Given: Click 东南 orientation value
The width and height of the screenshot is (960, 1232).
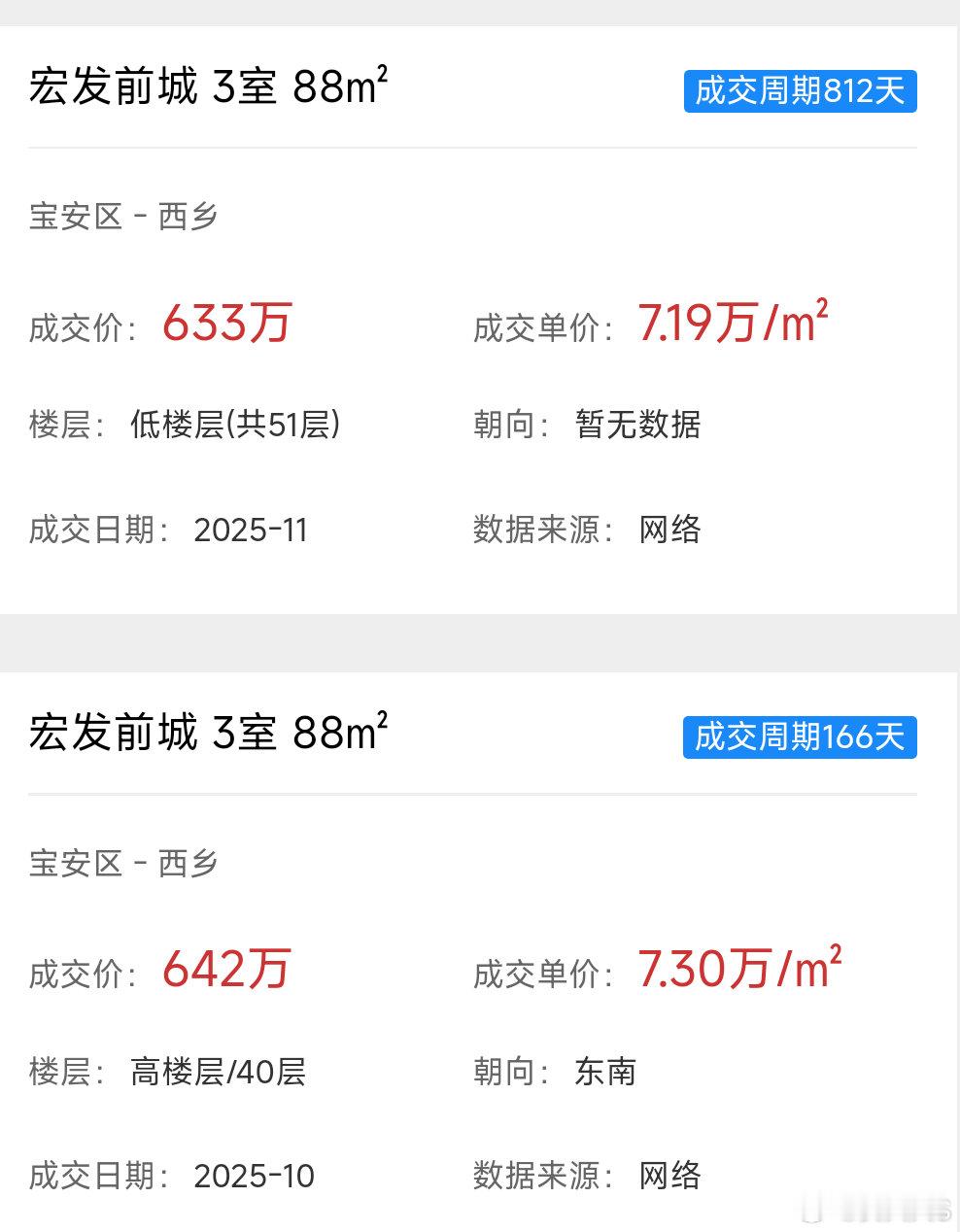Looking at the screenshot, I should [x=604, y=1073].
